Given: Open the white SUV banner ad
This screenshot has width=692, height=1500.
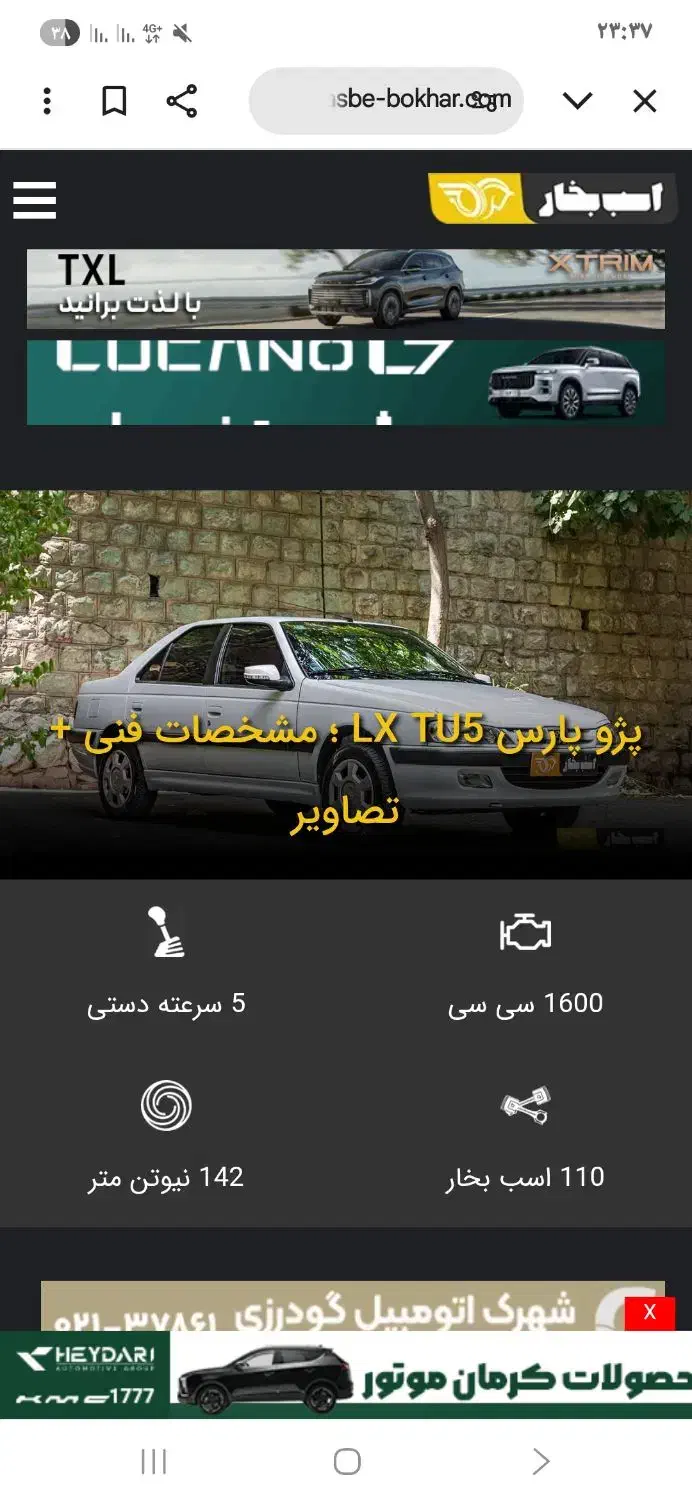Looking at the screenshot, I should tap(345, 383).
